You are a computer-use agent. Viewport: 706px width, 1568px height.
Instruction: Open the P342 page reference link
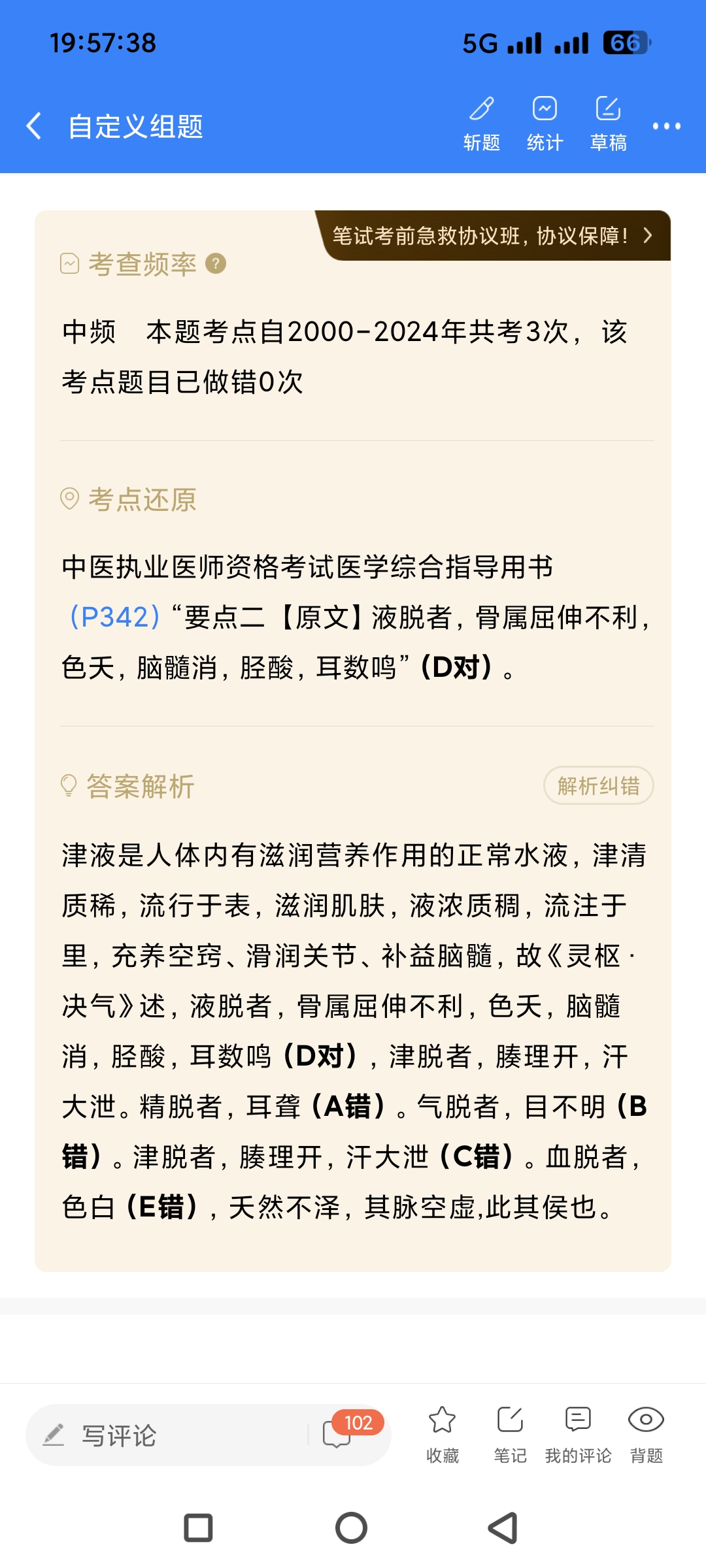pyautogui.click(x=115, y=617)
